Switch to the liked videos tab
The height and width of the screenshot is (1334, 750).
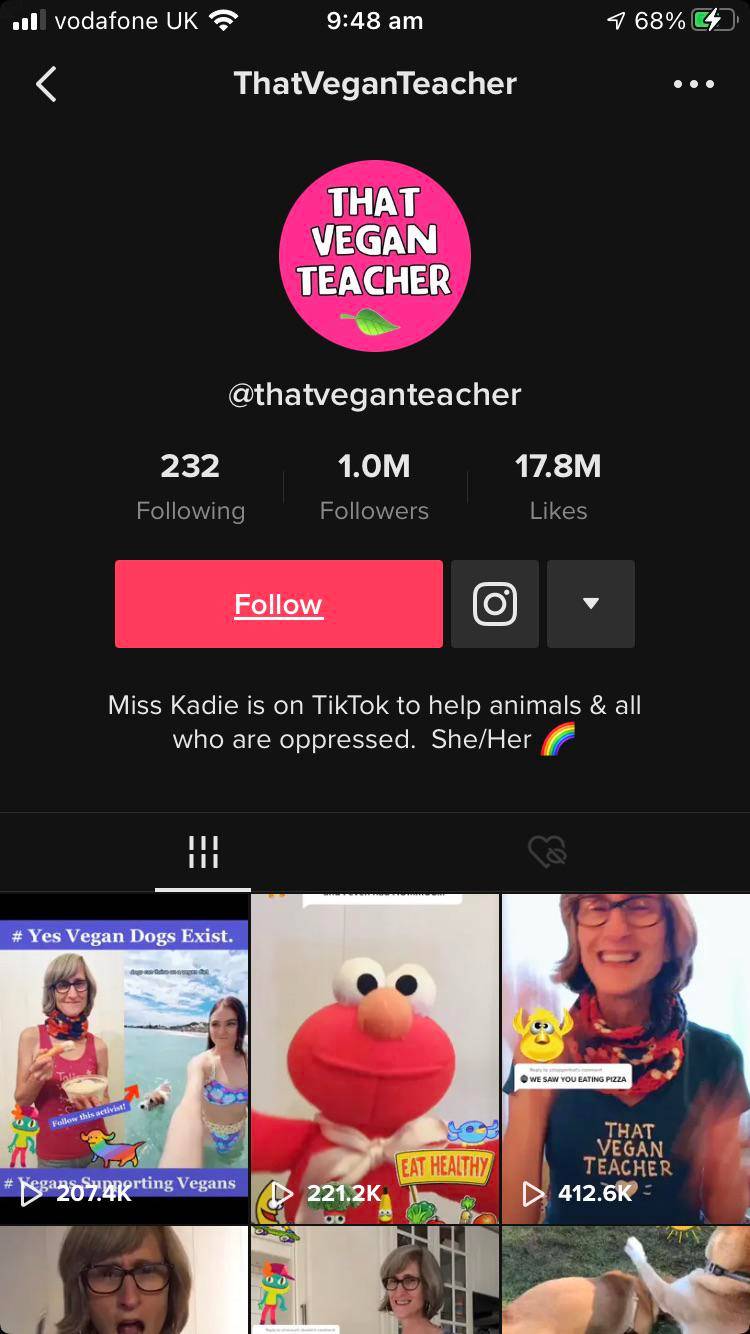pyautogui.click(x=547, y=852)
